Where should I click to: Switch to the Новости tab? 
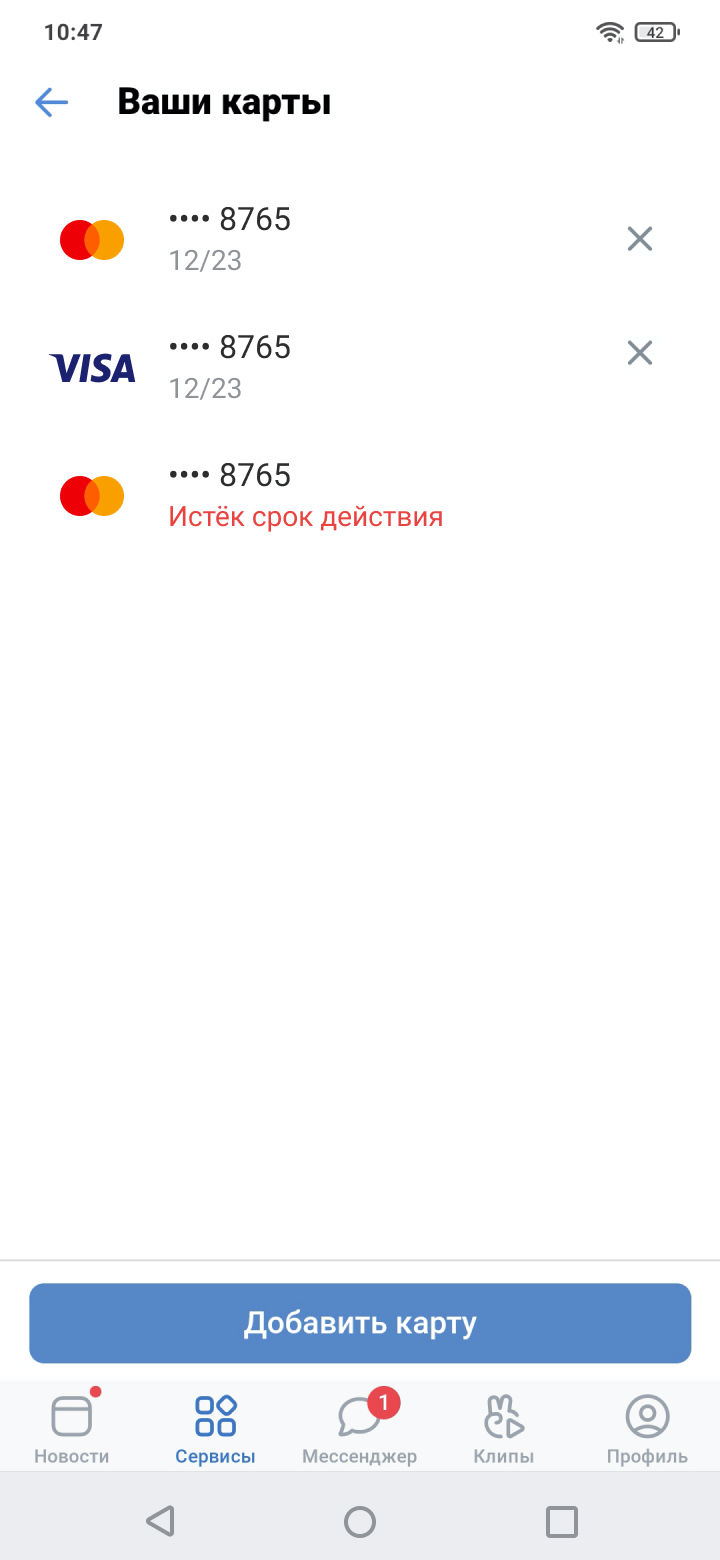coord(72,1430)
